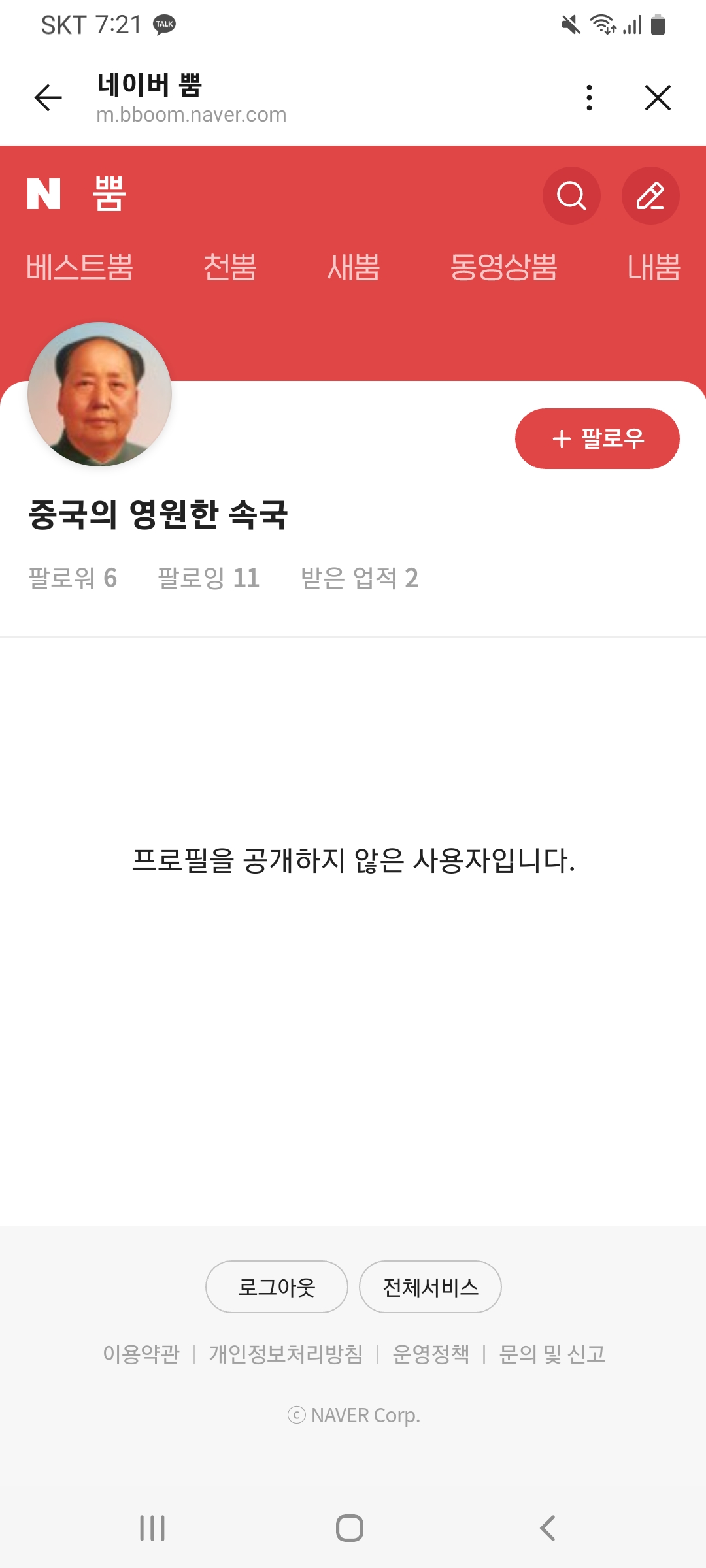Switch to the 베스트뿜 tab
Image resolution: width=706 pixels, height=1568 pixels.
point(80,267)
